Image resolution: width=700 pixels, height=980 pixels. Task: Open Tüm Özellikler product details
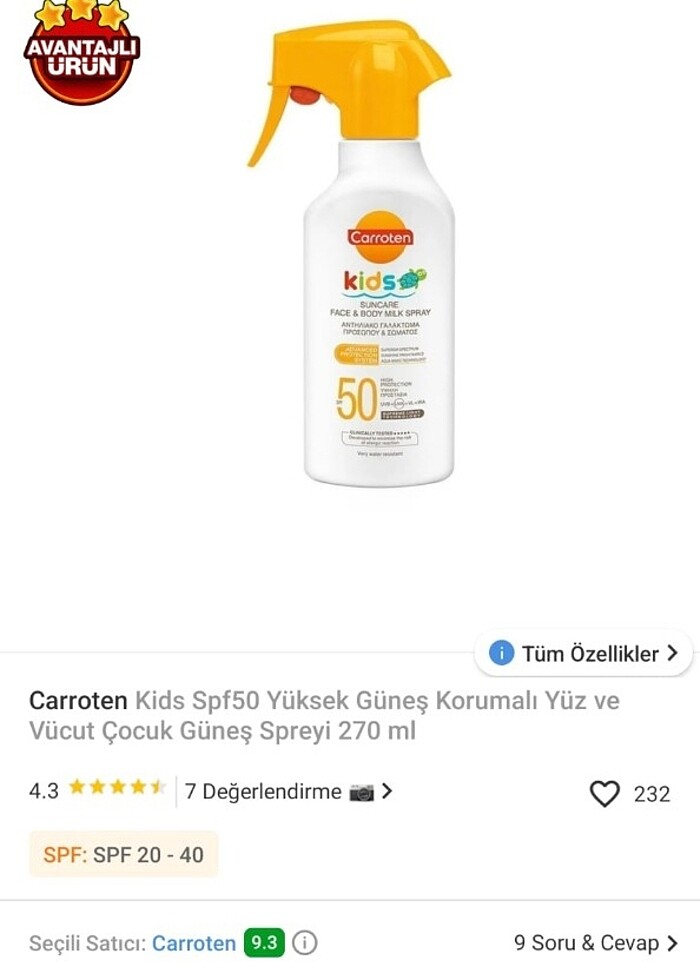(x=583, y=654)
